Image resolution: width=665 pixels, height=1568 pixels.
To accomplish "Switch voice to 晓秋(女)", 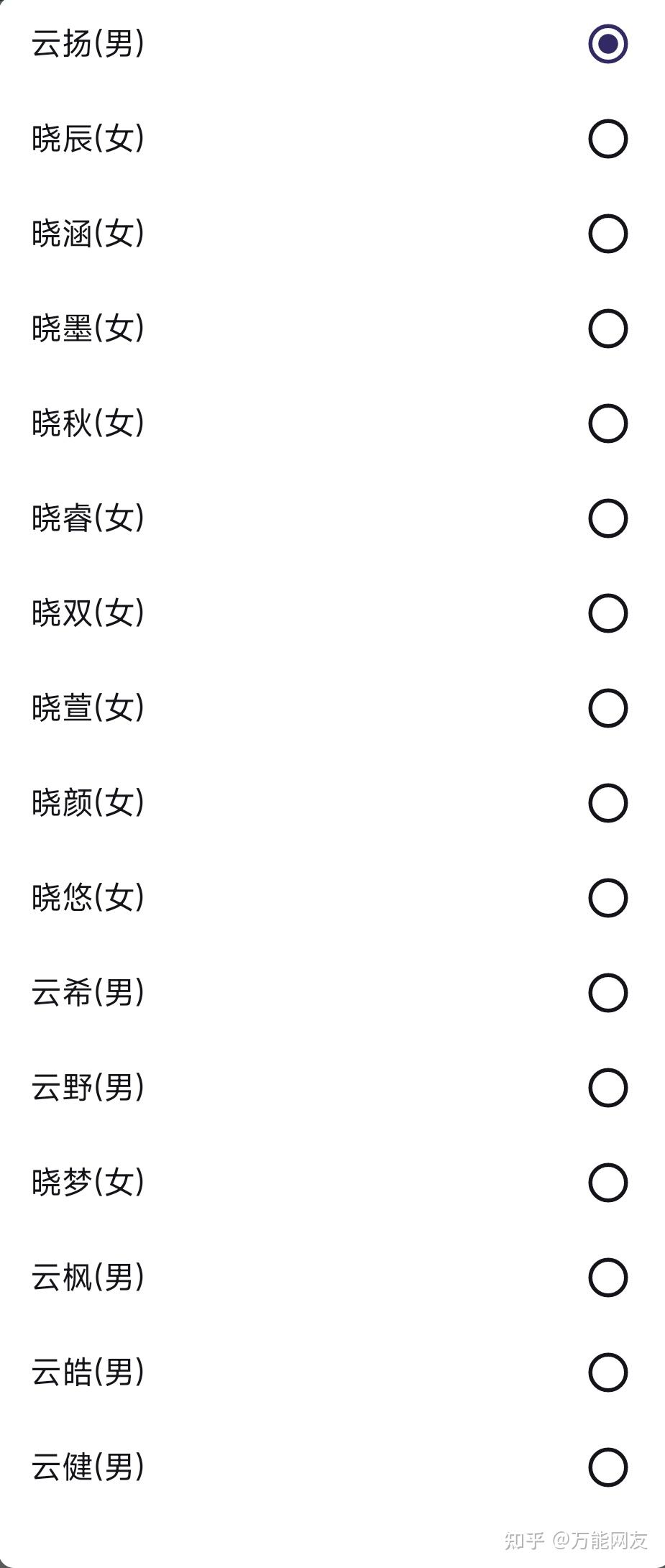I will click(x=607, y=423).
